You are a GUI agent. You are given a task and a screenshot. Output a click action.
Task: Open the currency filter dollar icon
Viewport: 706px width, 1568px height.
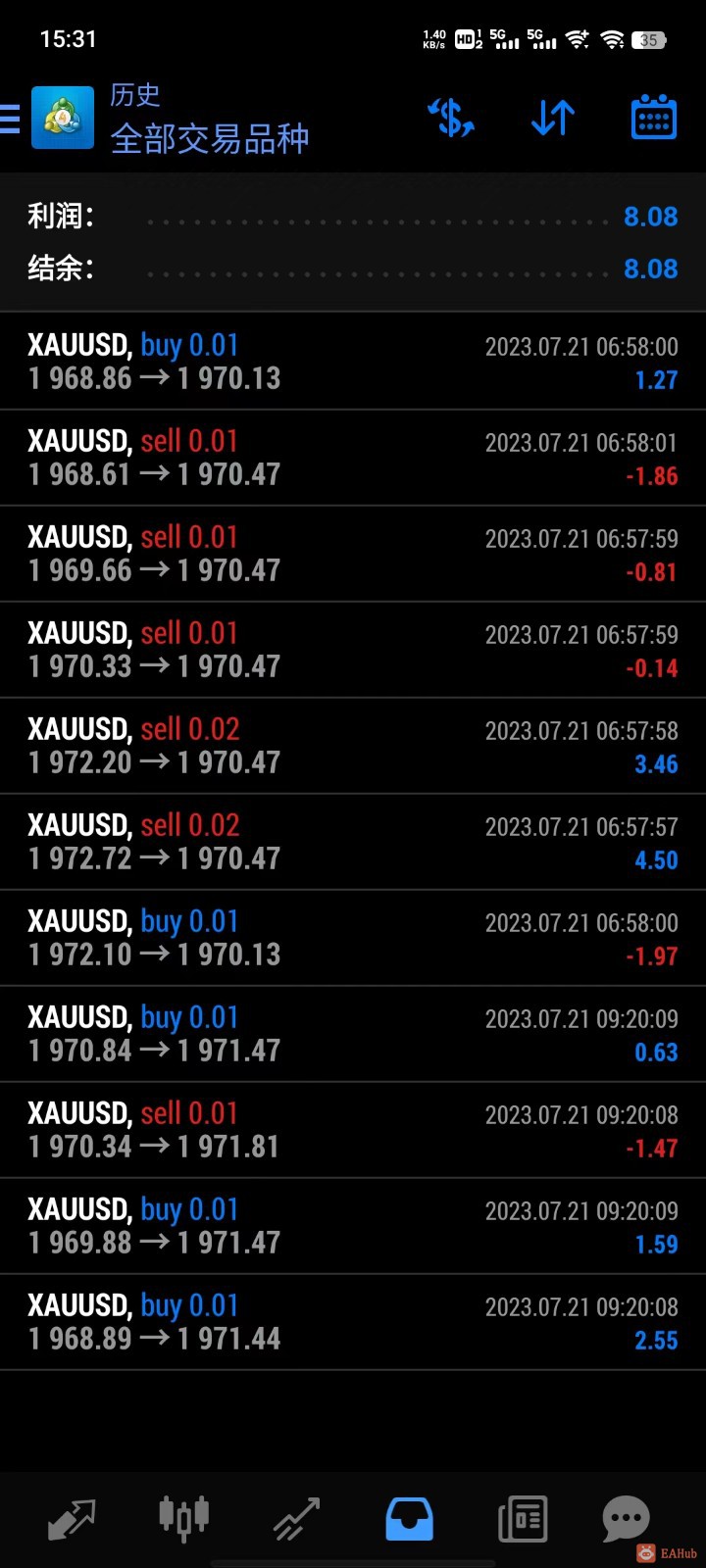[x=450, y=116]
